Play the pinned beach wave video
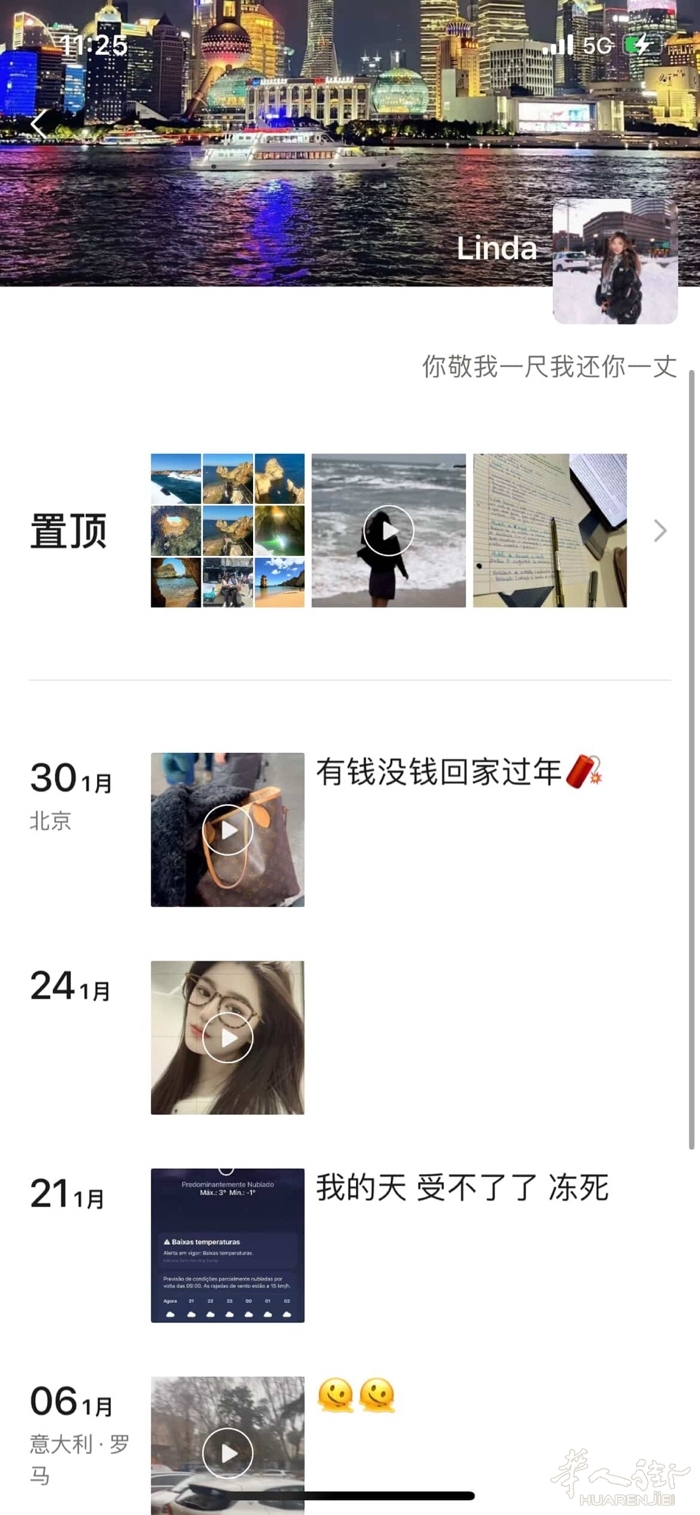The height and width of the screenshot is (1515, 700). (x=389, y=531)
